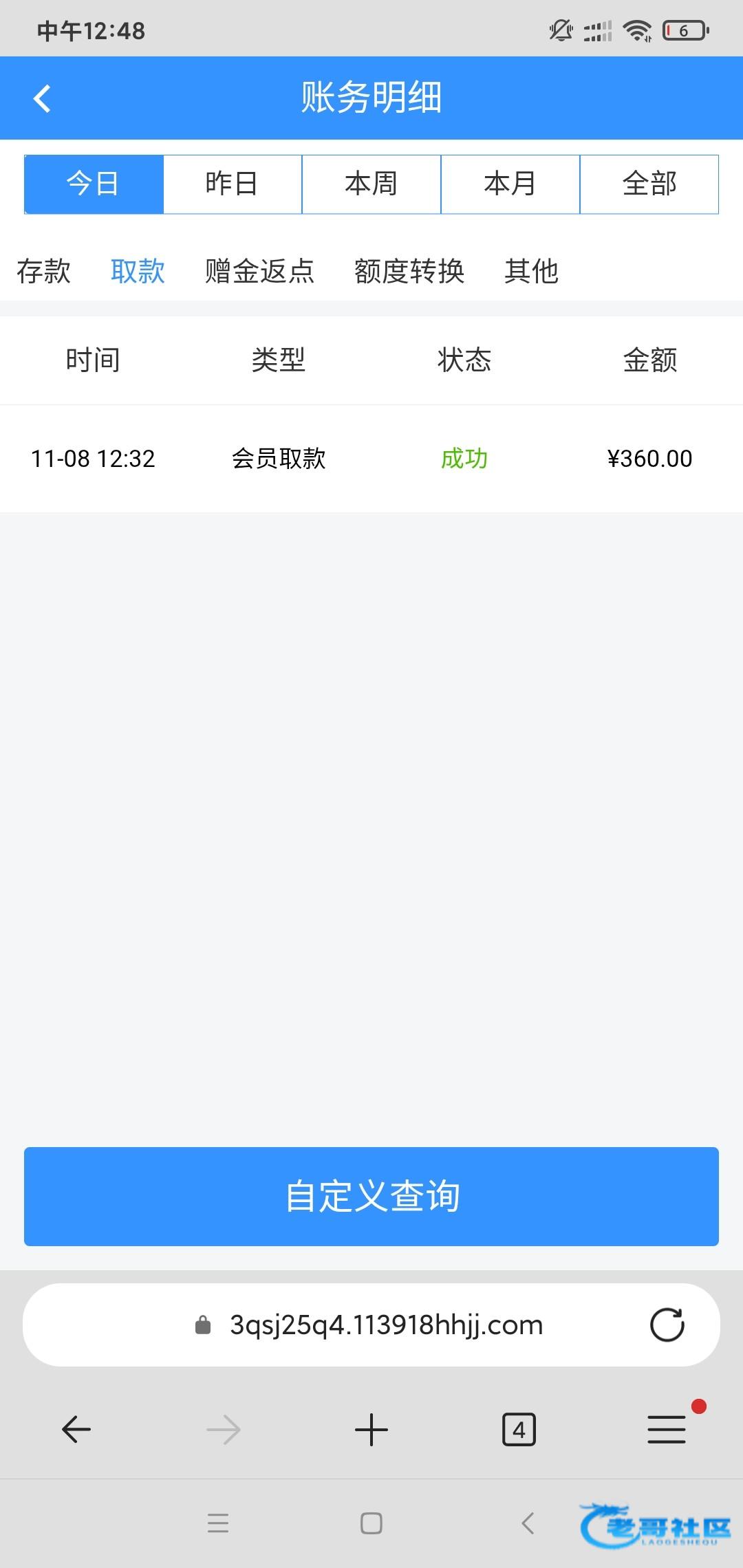
Task: Open the tab switcher showing 4
Action: pos(519,1430)
